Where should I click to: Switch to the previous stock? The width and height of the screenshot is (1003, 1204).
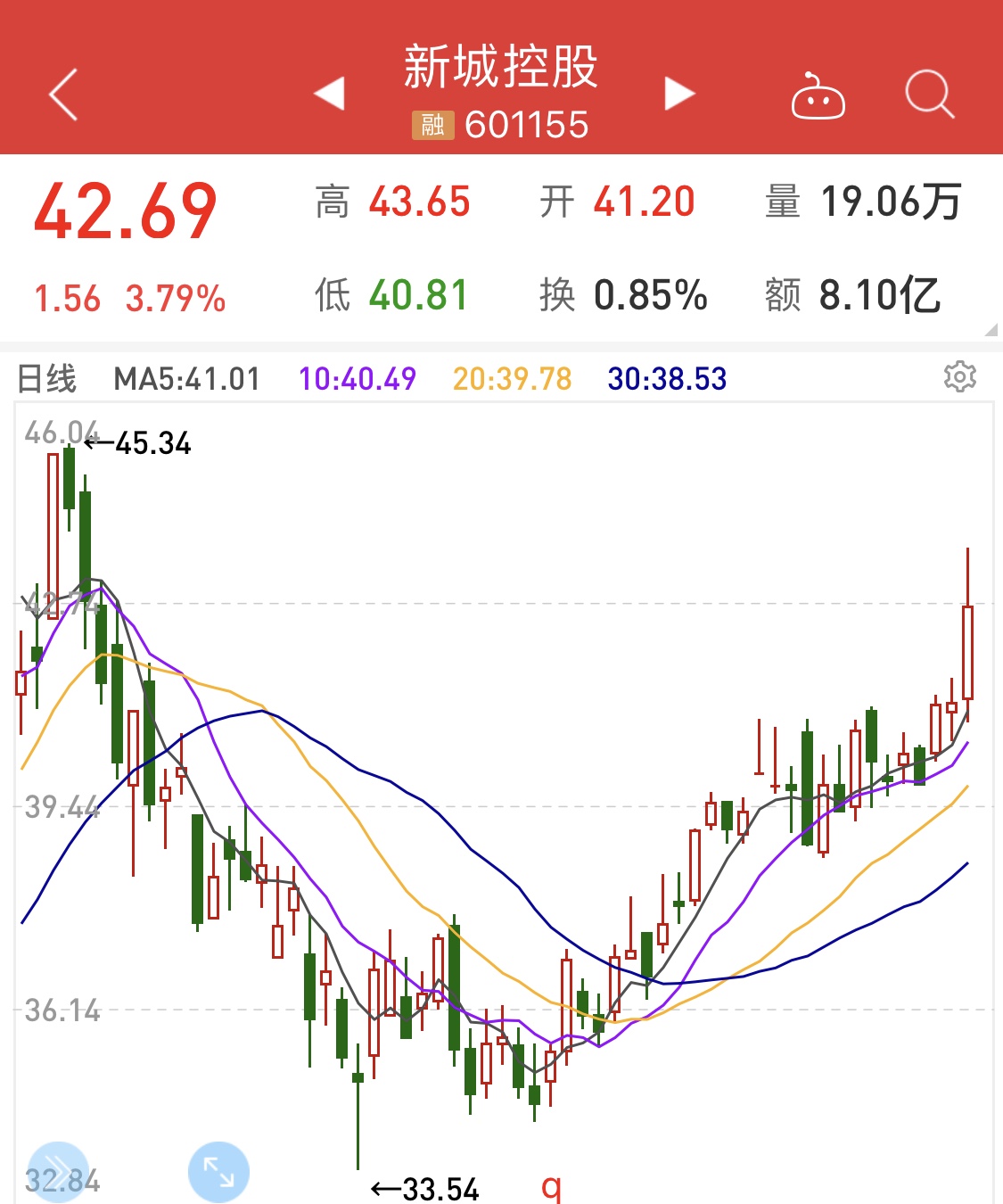329,94
